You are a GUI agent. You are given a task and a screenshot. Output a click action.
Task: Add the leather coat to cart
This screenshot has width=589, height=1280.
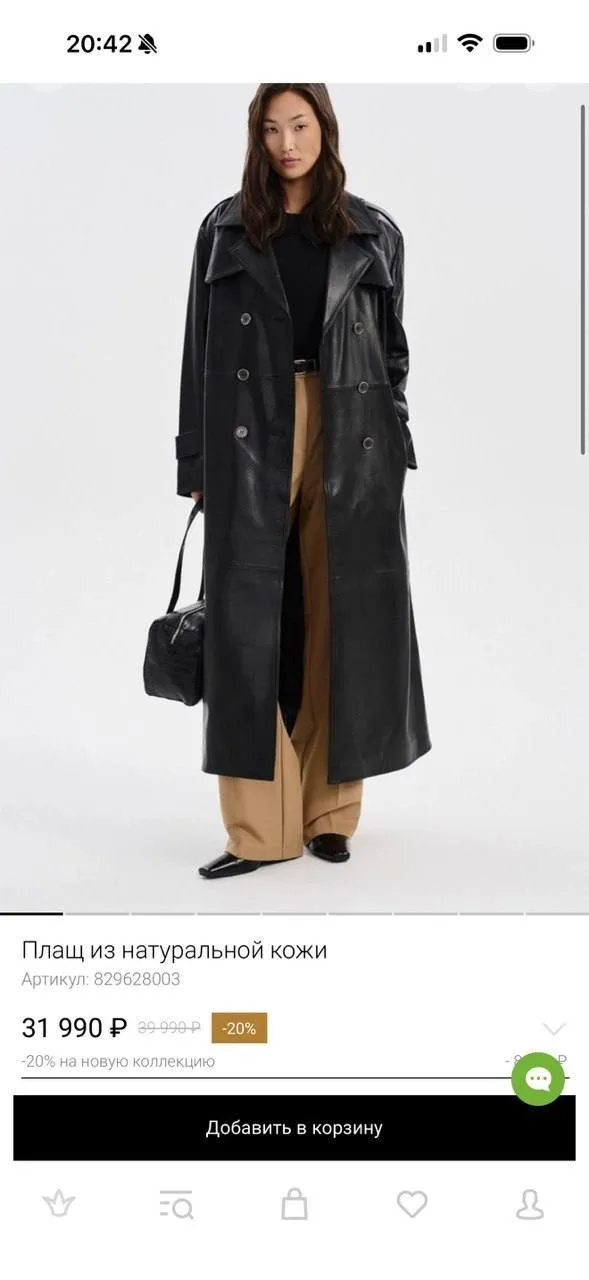tap(294, 1128)
